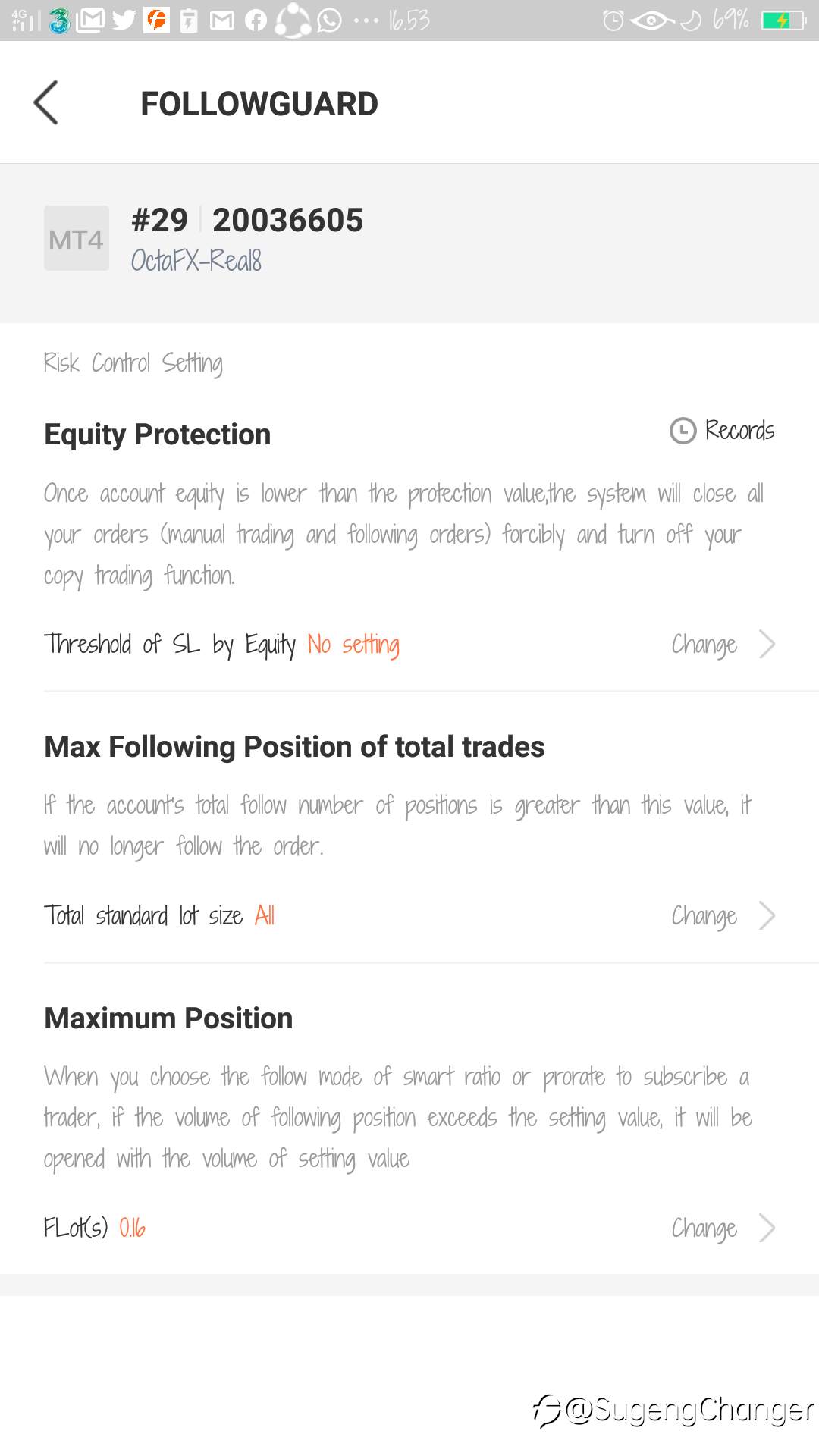Change Threshold of SL by Equity
The image size is (819, 1456).
723,645
